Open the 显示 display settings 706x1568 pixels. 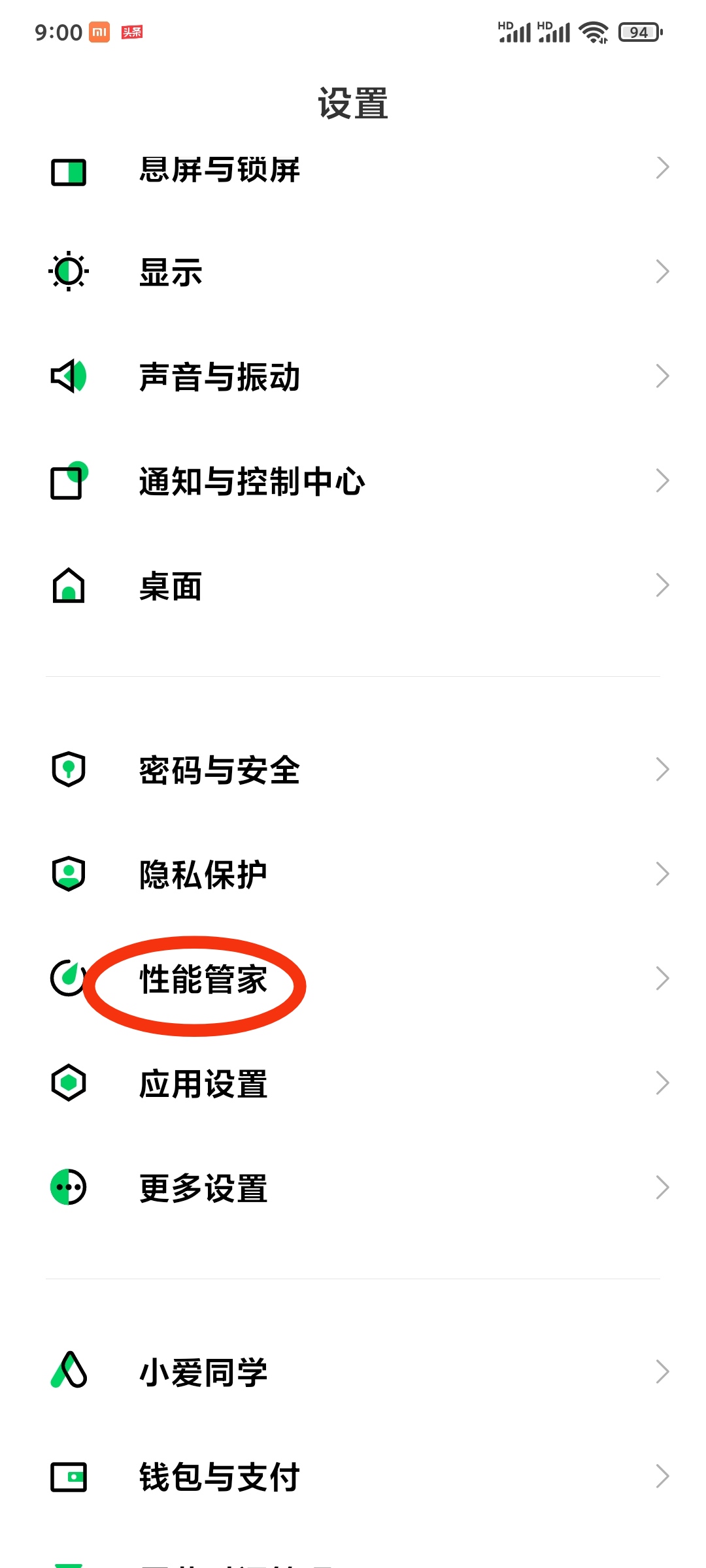353,272
